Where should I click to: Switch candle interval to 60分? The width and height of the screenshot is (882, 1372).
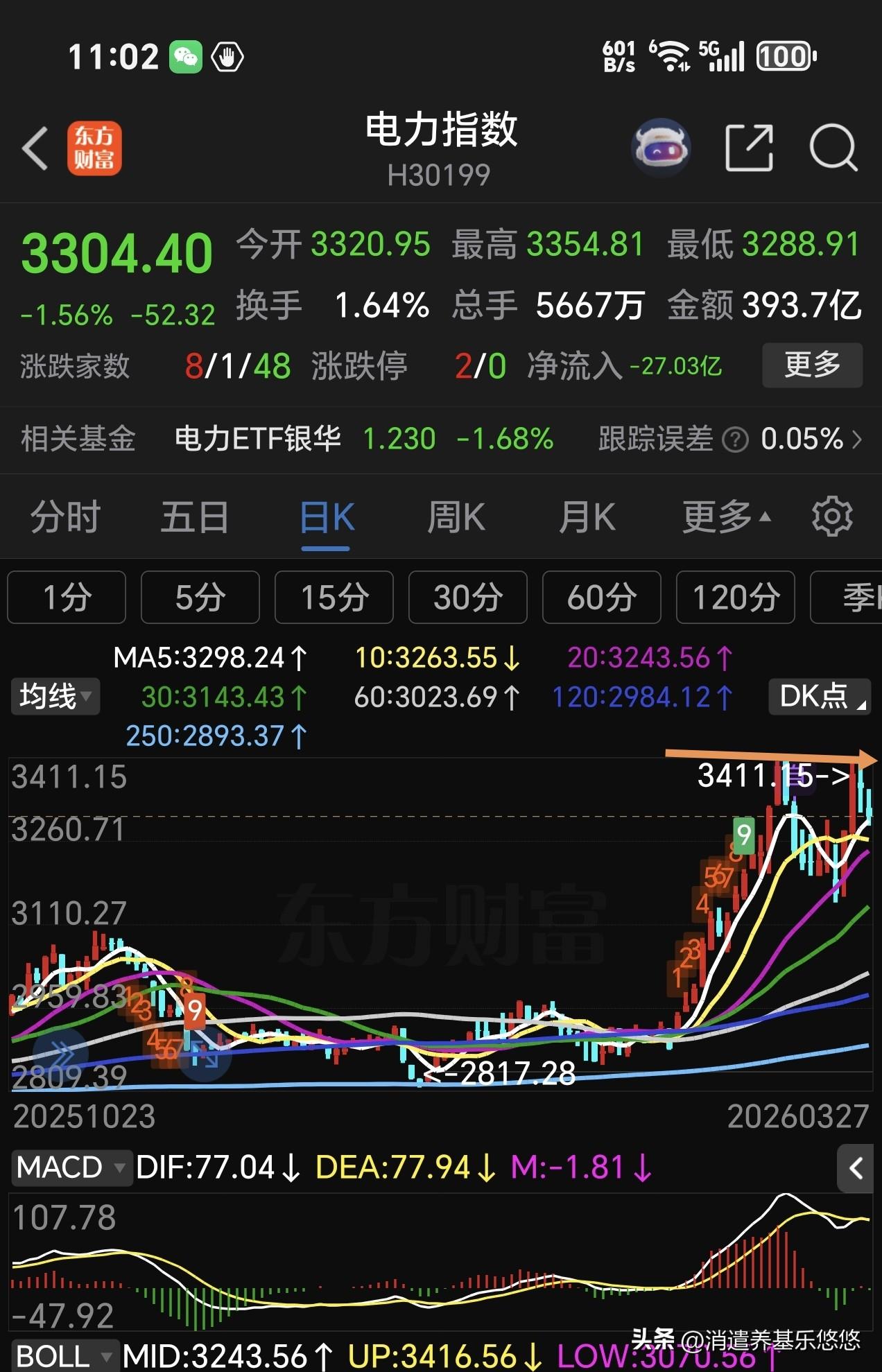601,598
